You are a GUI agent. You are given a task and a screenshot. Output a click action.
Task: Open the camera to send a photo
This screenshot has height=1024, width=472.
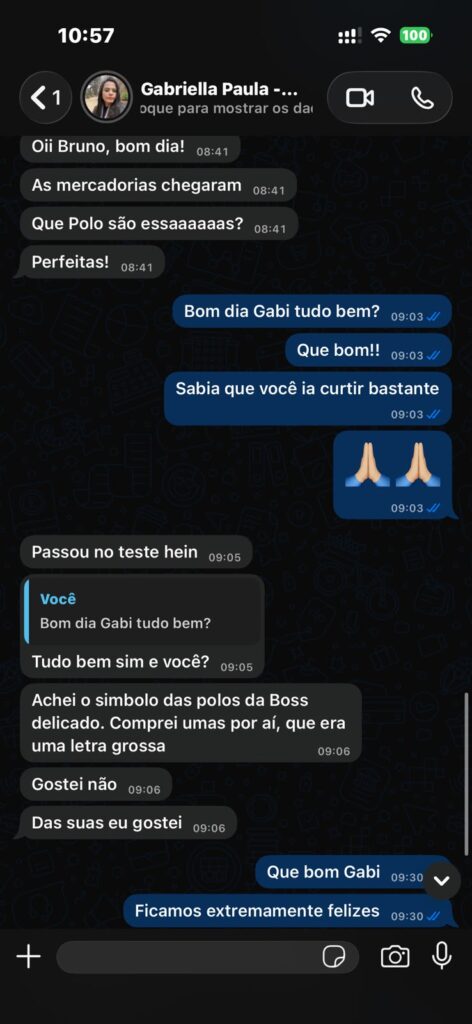pyautogui.click(x=395, y=957)
